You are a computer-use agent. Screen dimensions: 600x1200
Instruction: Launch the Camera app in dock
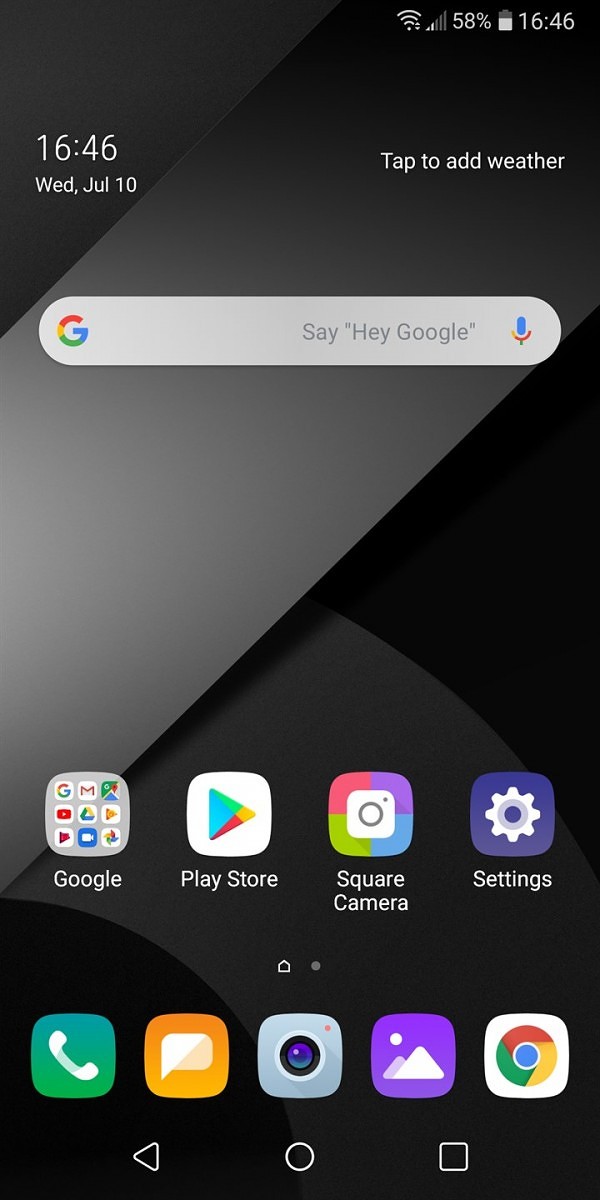[x=300, y=1056]
